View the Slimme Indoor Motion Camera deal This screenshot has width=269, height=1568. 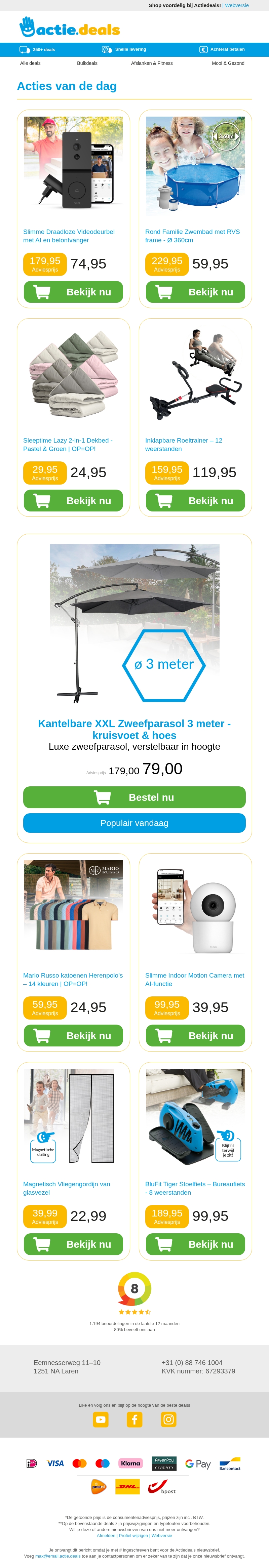tap(195, 1035)
